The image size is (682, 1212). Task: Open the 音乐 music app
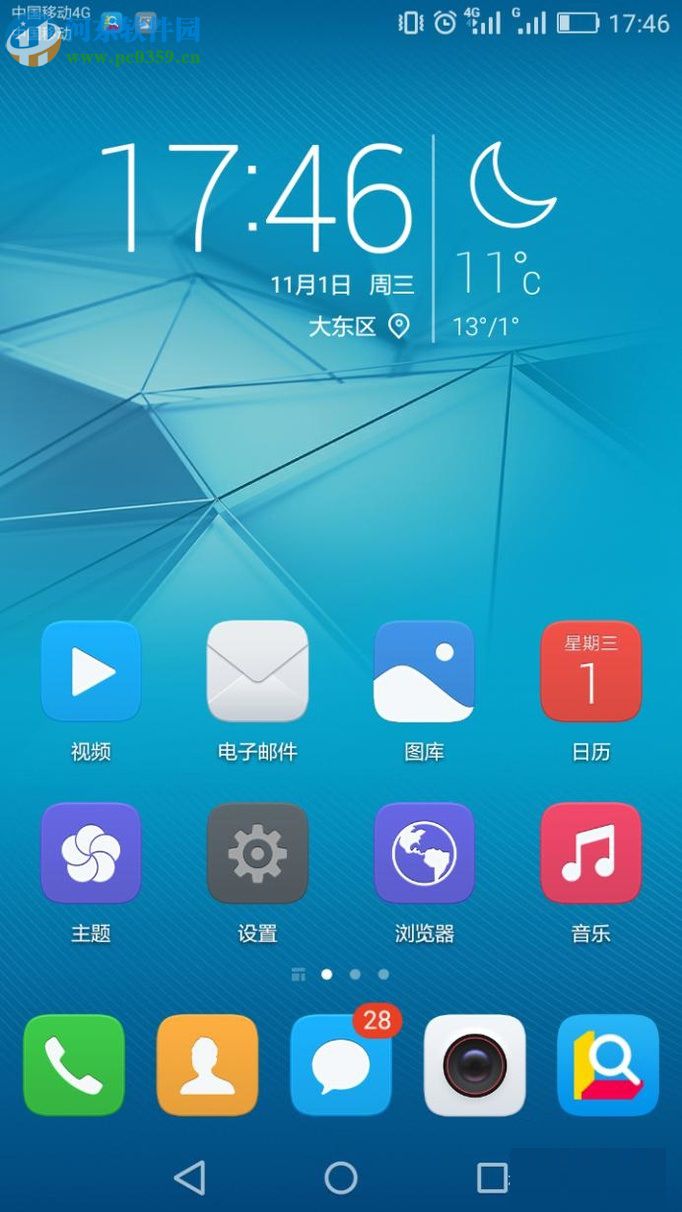590,853
